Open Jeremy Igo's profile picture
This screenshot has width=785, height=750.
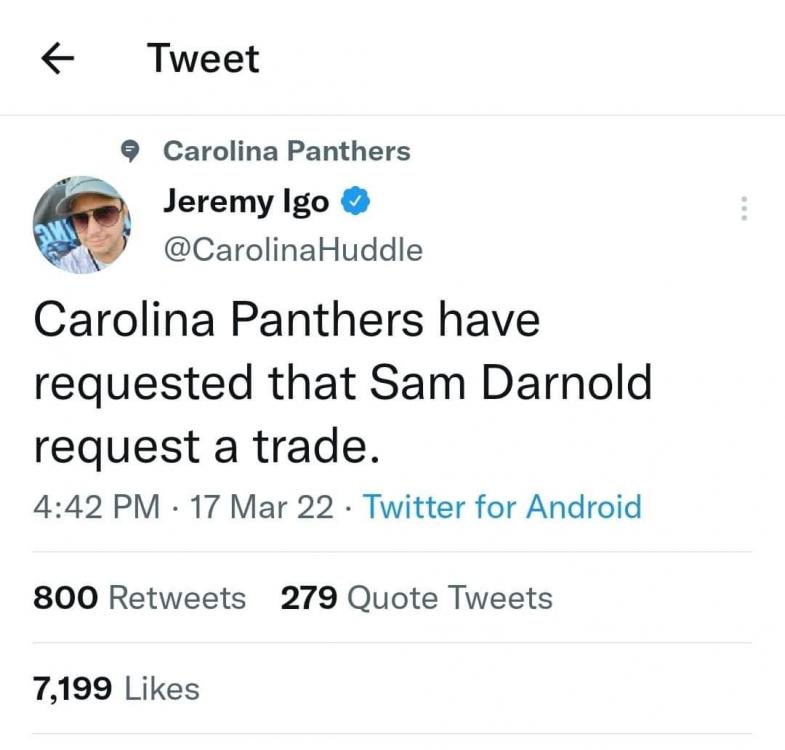click(81, 225)
